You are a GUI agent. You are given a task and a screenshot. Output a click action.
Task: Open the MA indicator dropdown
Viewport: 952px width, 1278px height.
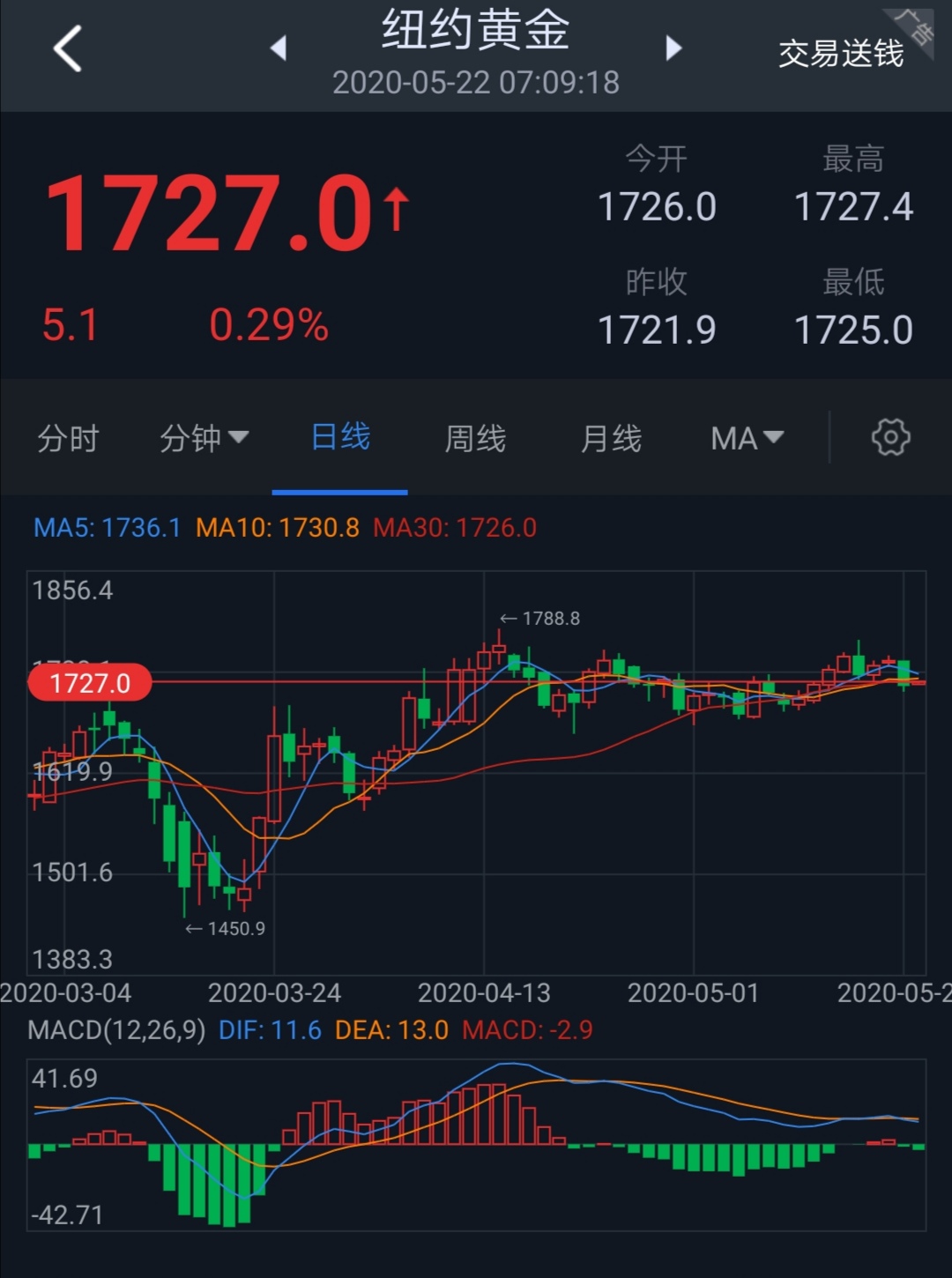746,437
